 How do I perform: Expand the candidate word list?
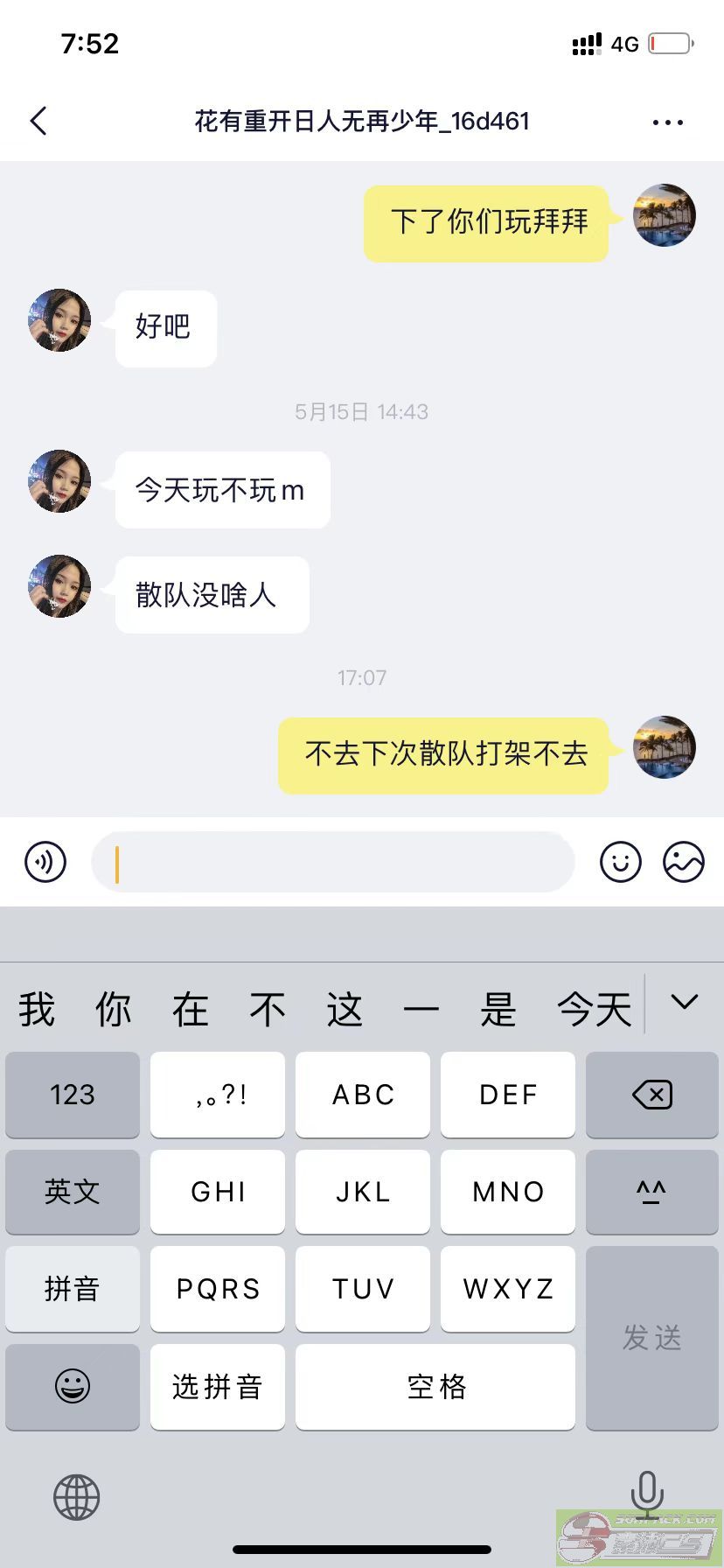coord(684,1003)
